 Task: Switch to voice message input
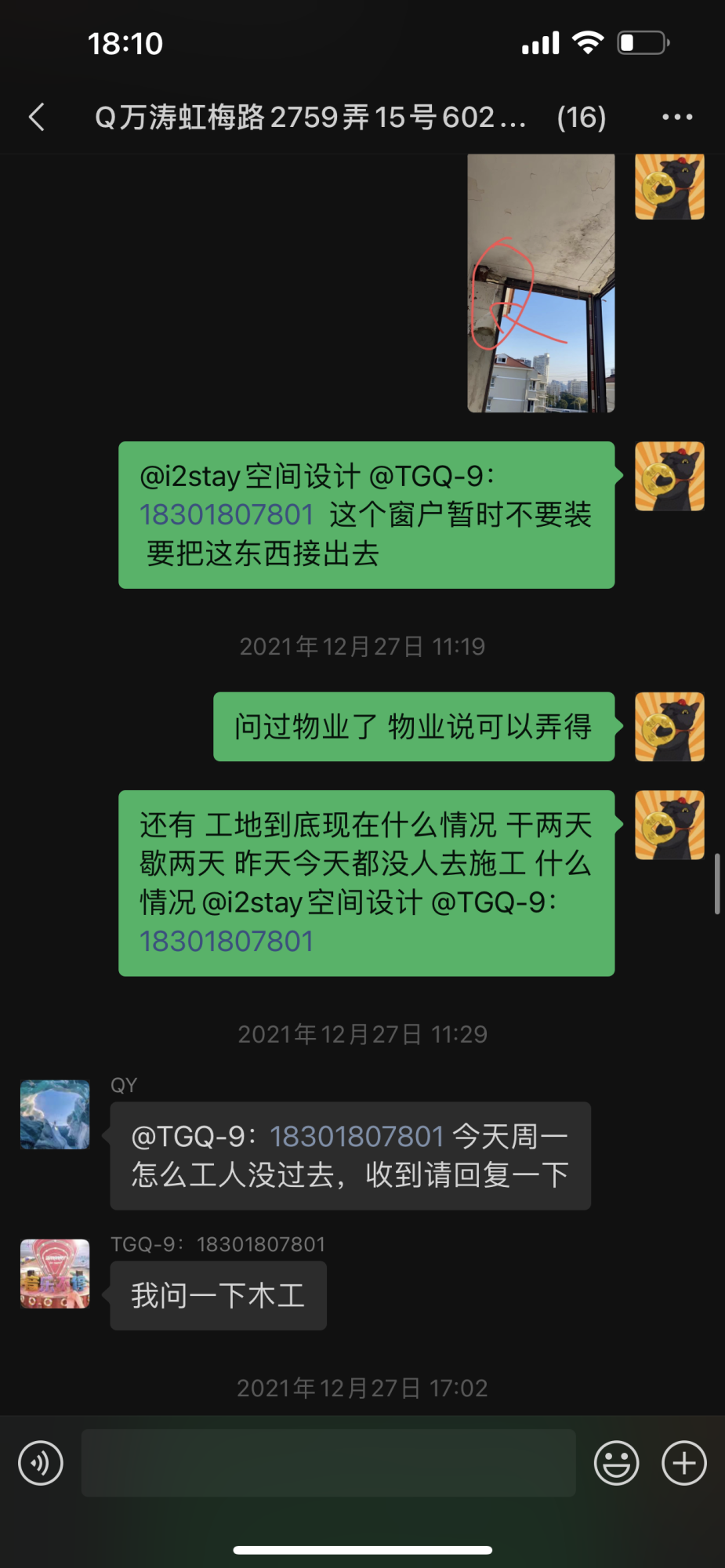(x=41, y=1463)
